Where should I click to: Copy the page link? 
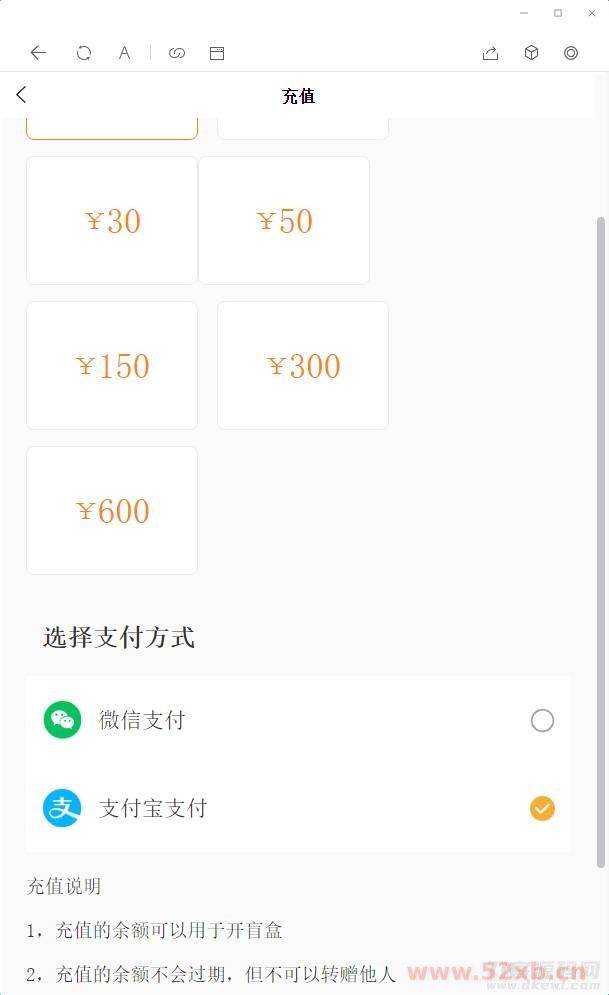click(x=177, y=53)
